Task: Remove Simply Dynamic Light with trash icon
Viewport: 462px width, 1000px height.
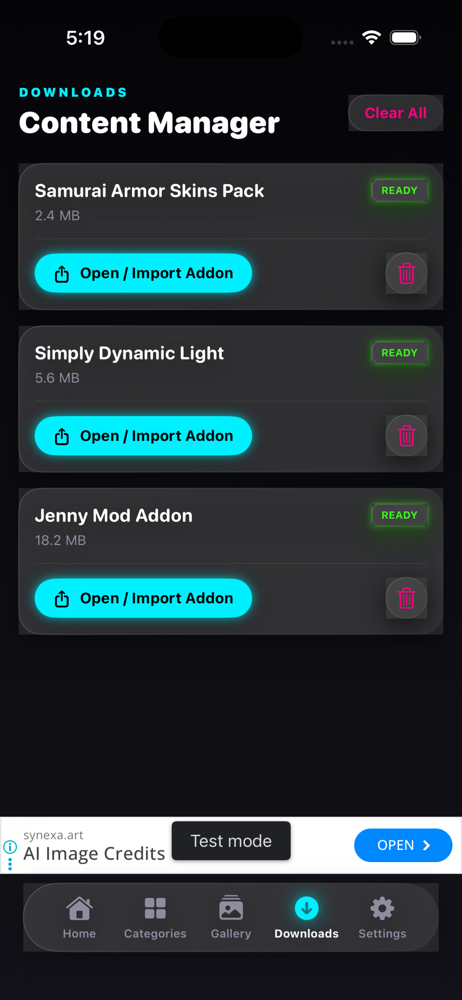Action: tap(406, 436)
